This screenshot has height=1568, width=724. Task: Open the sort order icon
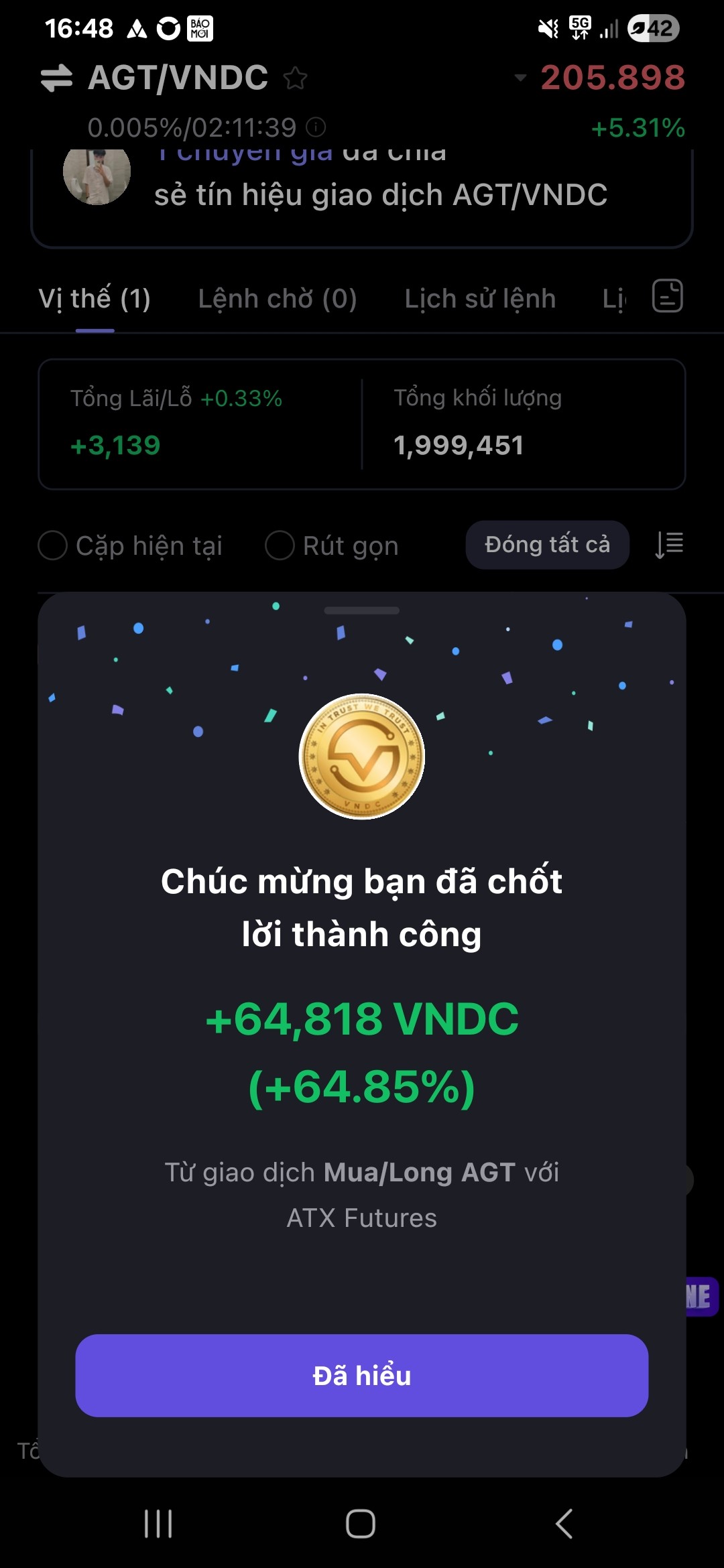(x=669, y=545)
